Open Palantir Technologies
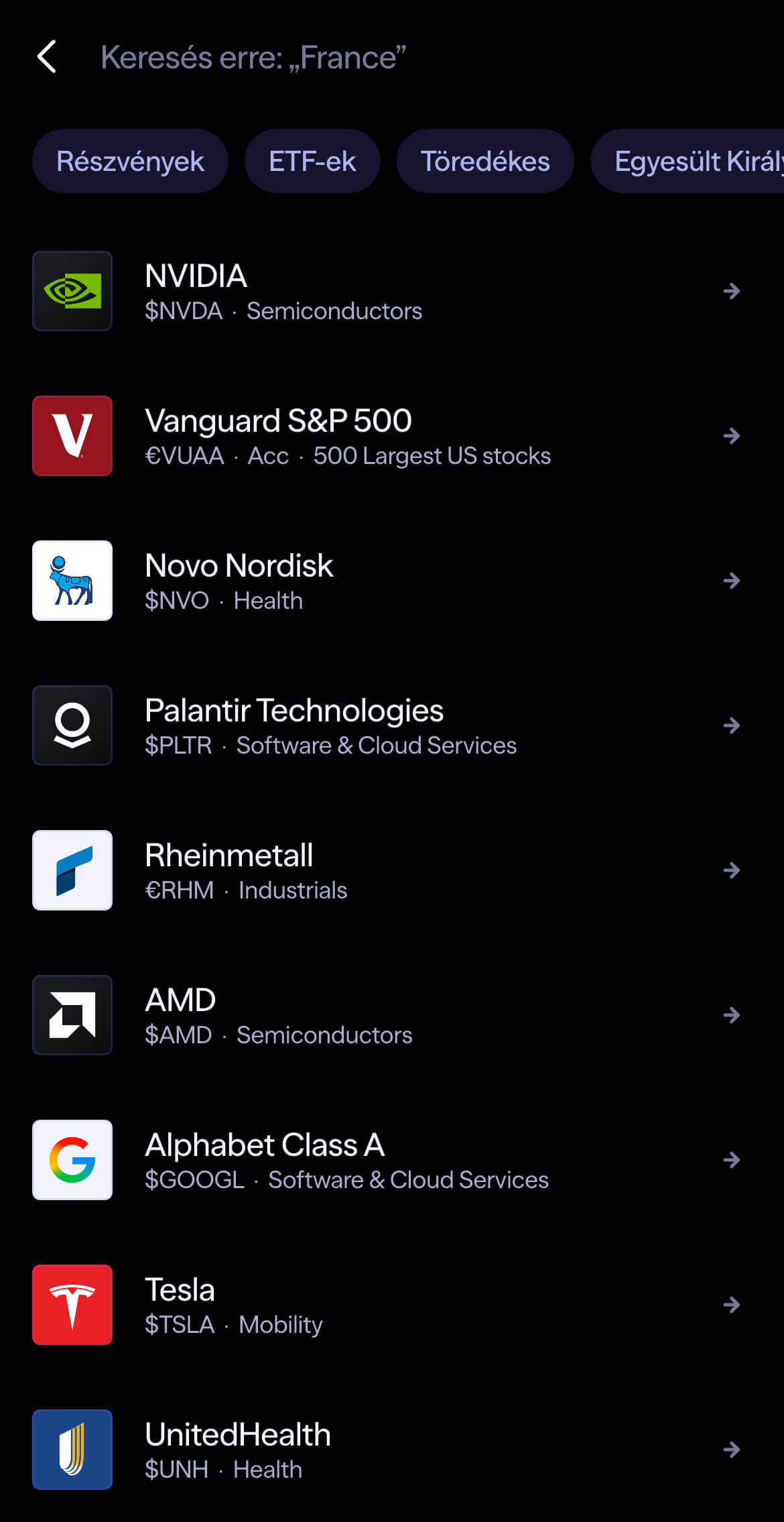 [392, 725]
